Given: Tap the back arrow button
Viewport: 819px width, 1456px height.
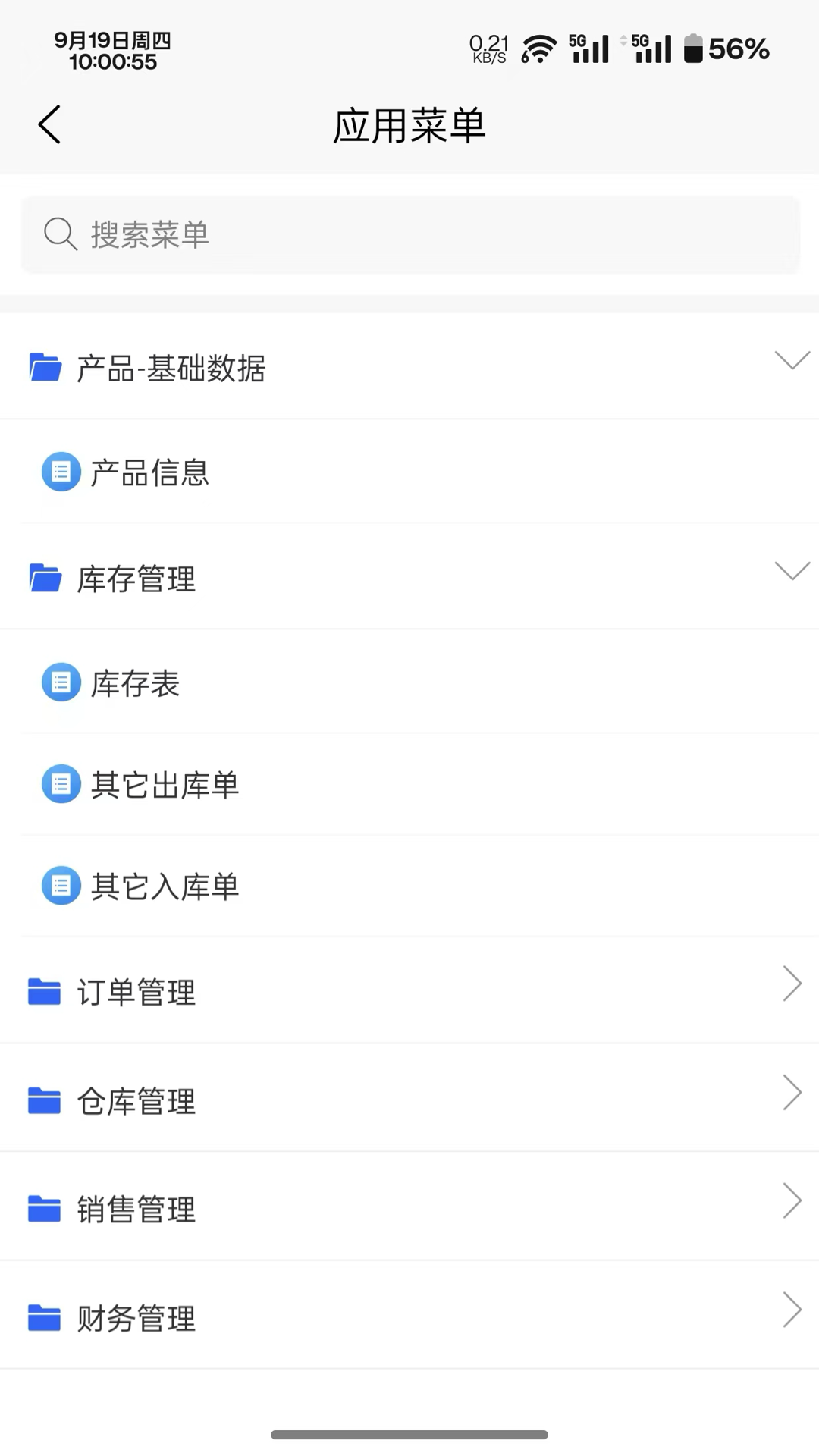Looking at the screenshot, I should [x=49, y=124].
